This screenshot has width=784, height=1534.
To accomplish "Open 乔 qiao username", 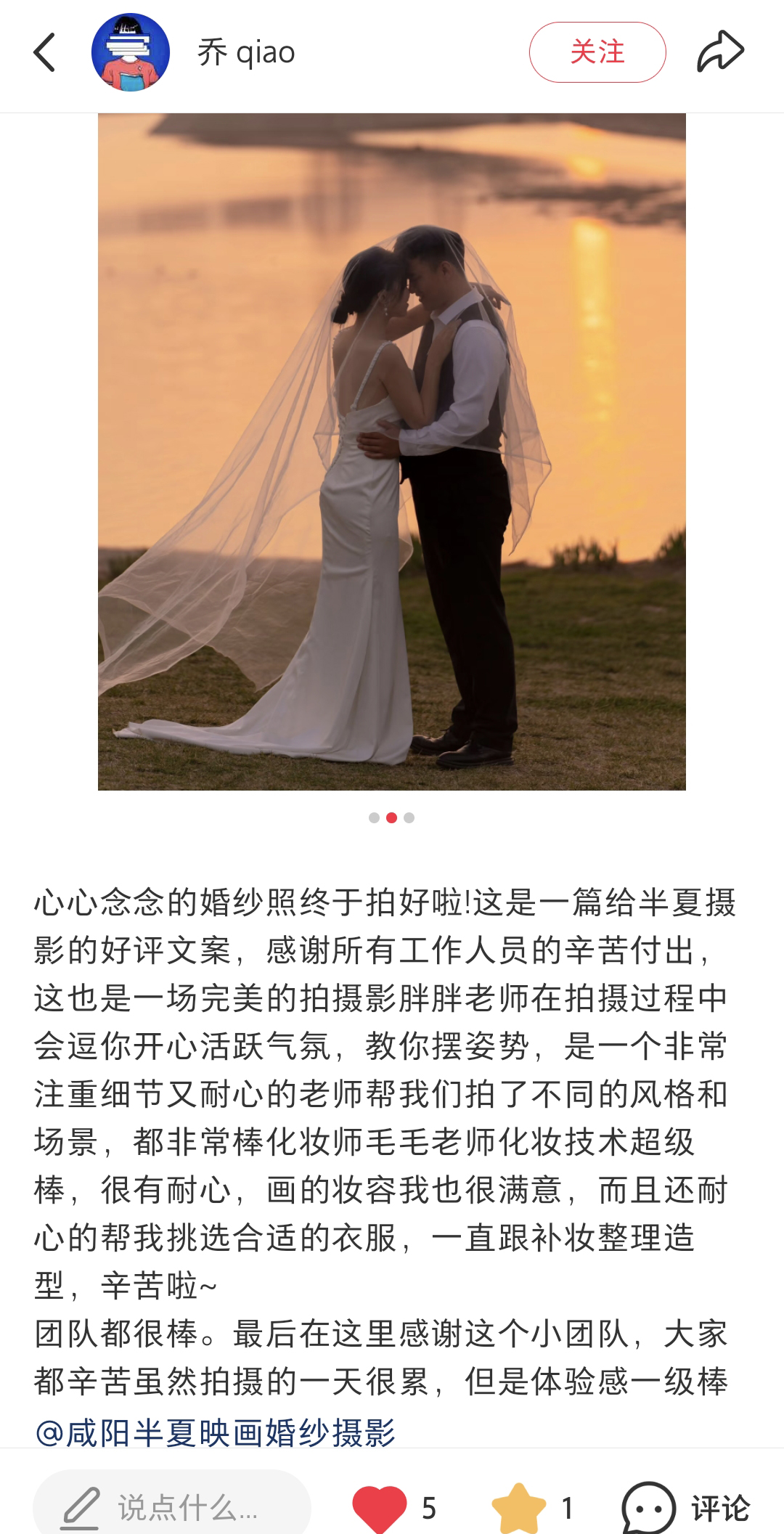I will (x=247, y=52).
